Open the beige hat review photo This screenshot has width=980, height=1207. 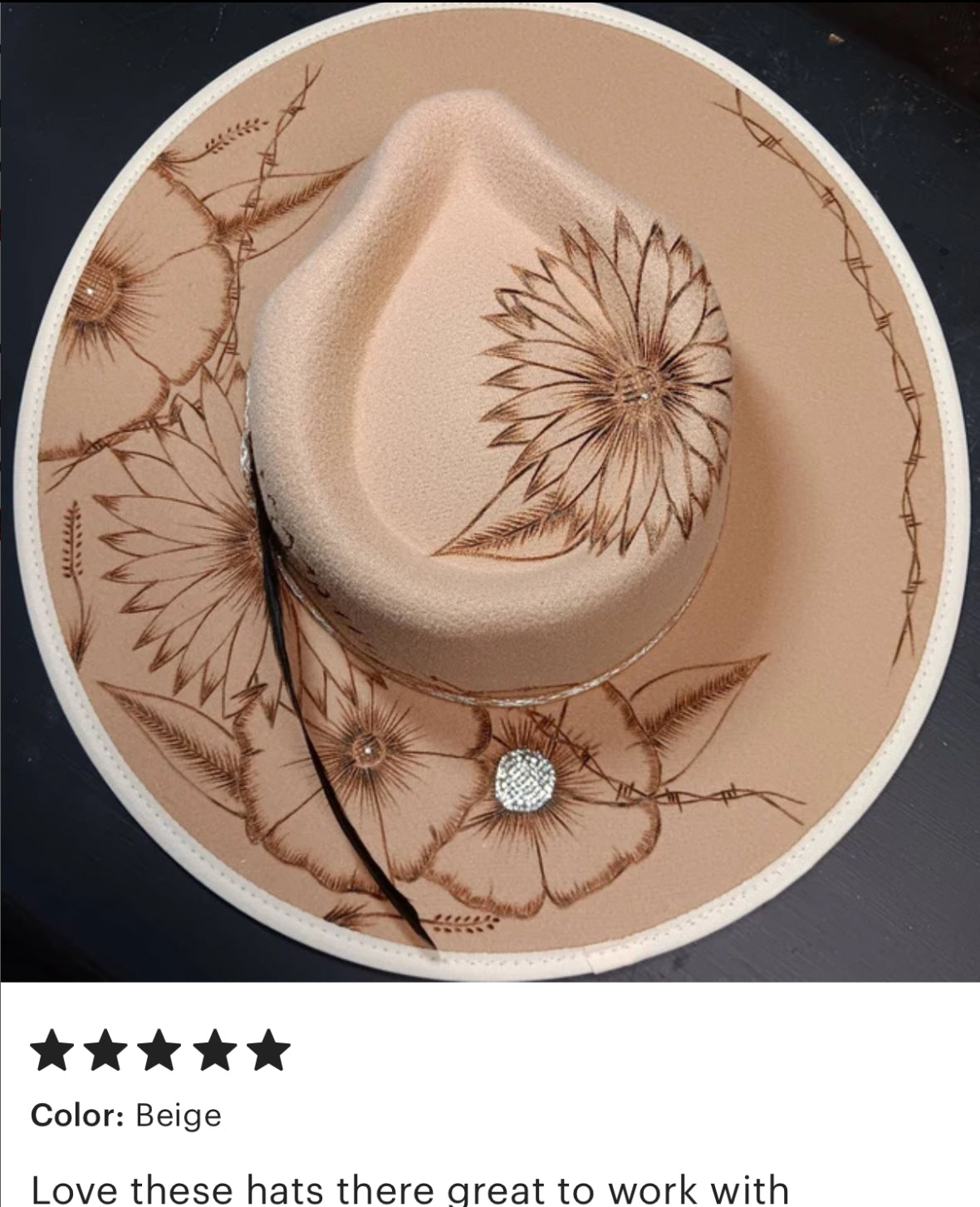coord(490,490)
